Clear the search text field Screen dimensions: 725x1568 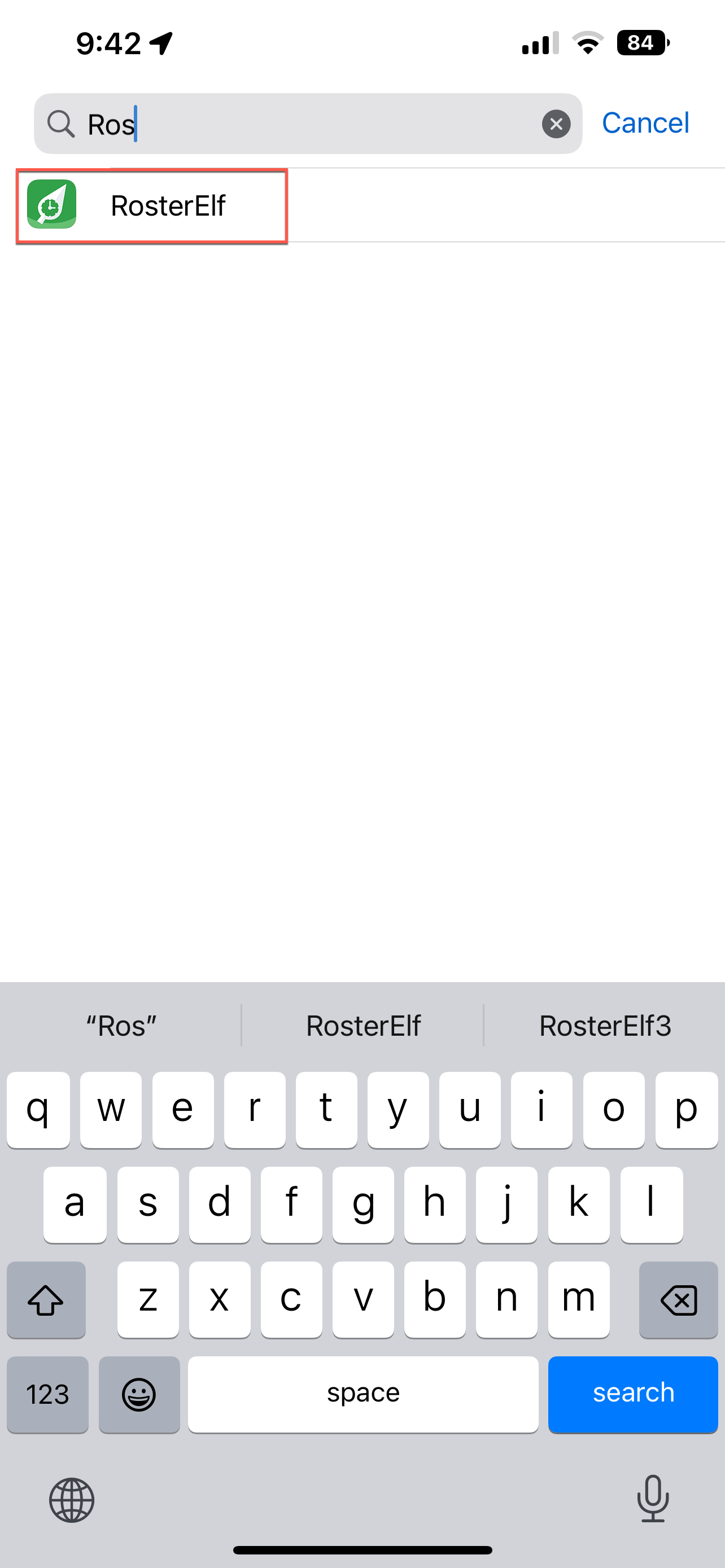(556, 124)
